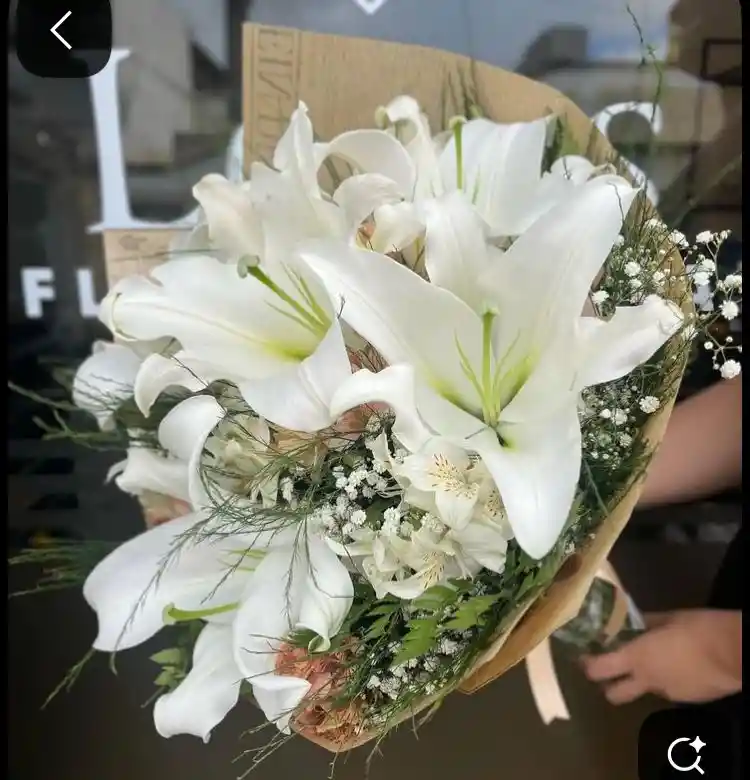
Task: Open visual search lens icon
Action: [x=686, y=752]
